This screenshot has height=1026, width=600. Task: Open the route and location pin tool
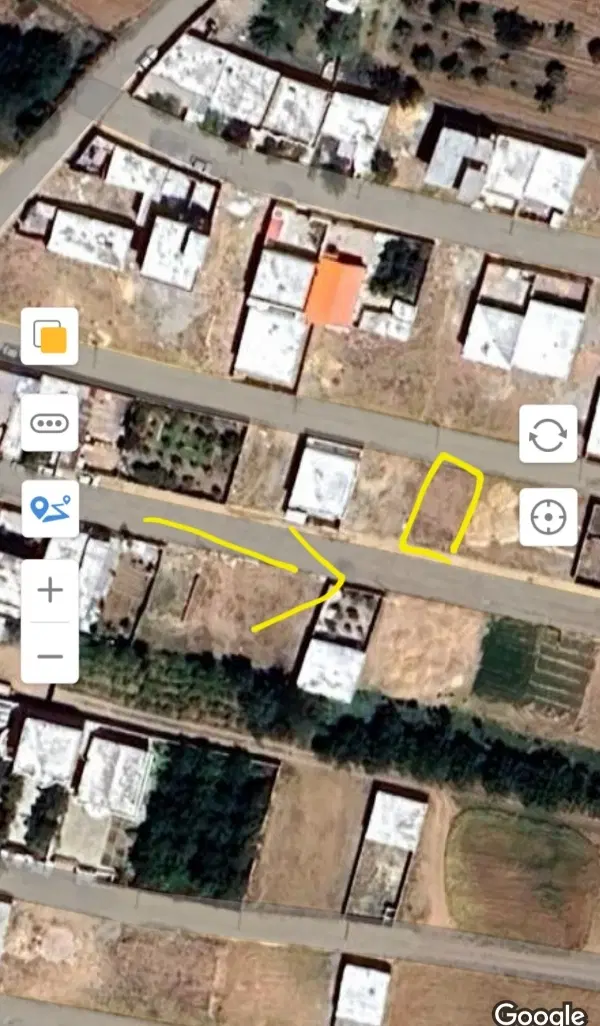(50, 509)
